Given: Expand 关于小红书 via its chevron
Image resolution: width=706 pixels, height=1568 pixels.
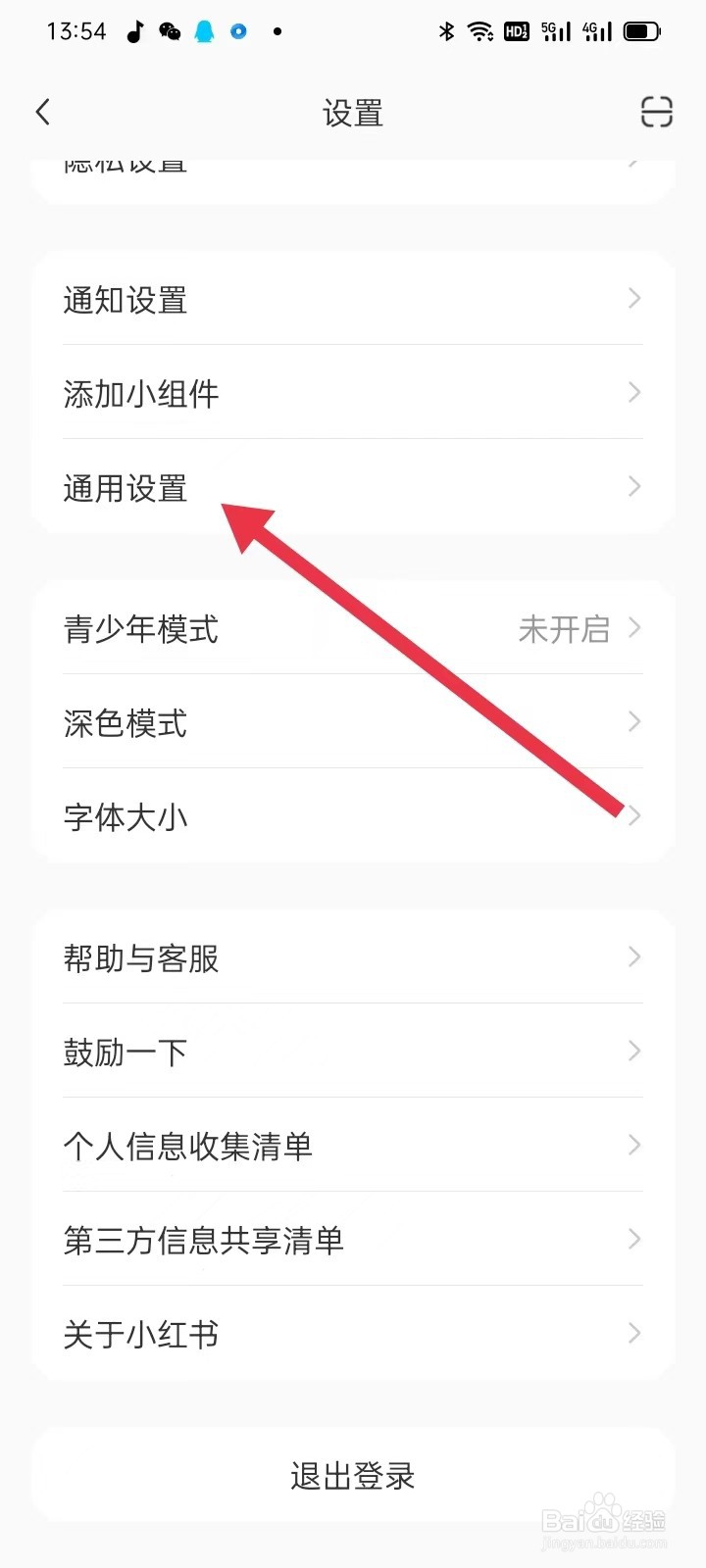Looking at the screenshot, I should pyautogui.click(x=633, y=1334).
